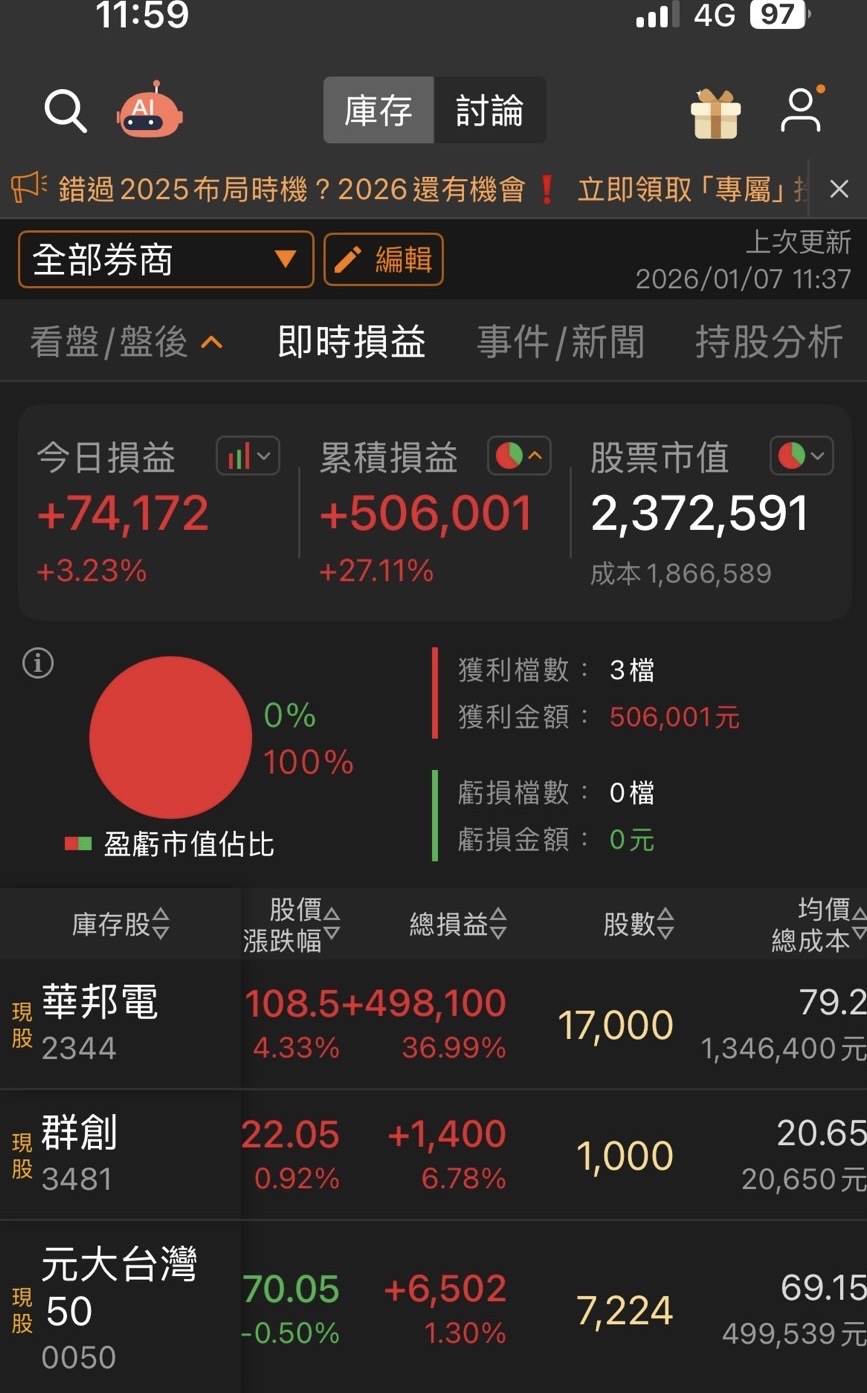Open the 2026 promo announcement banner
The width and height of the screenshot is (867, 1393).
pyautogui.click(x=400, y=189)
